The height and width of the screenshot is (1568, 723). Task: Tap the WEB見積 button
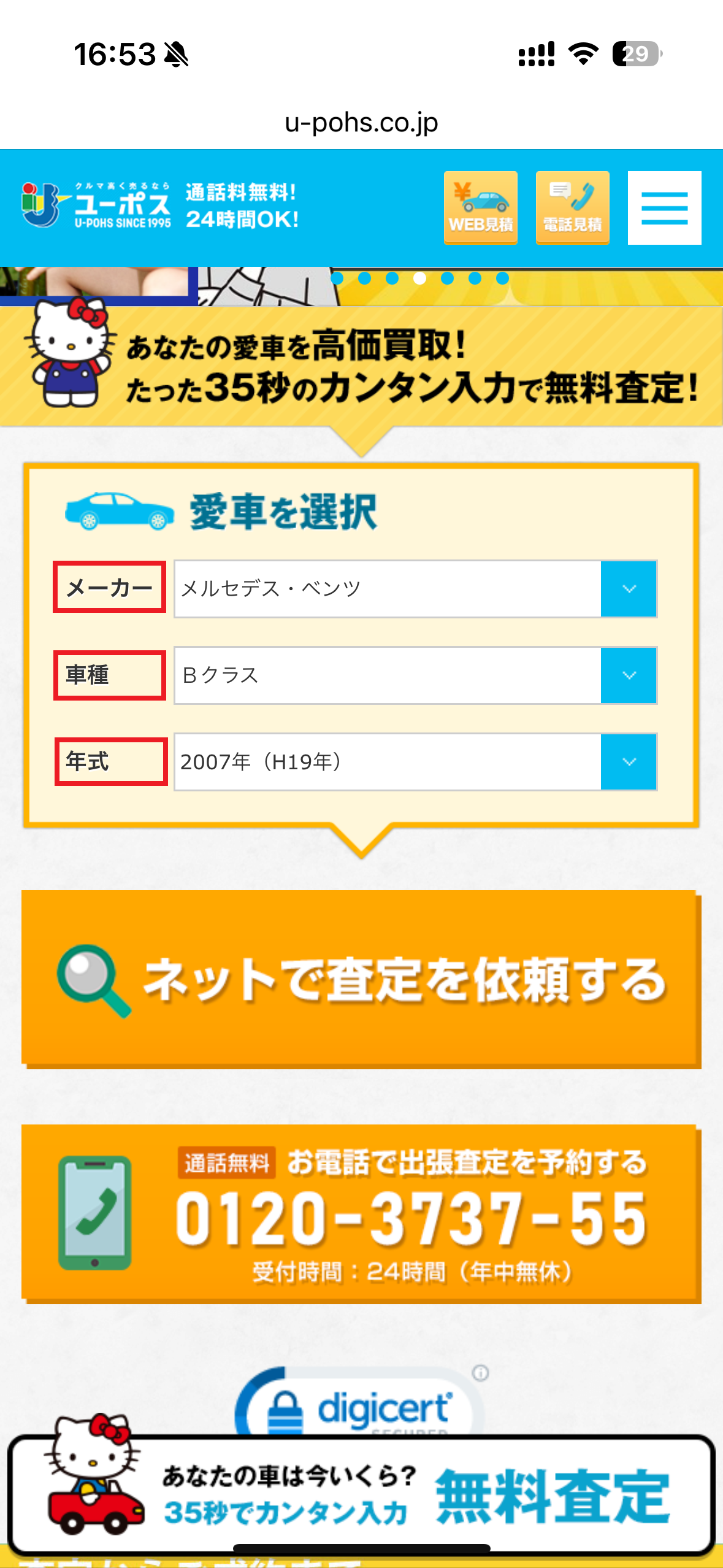tap(480, 208)
